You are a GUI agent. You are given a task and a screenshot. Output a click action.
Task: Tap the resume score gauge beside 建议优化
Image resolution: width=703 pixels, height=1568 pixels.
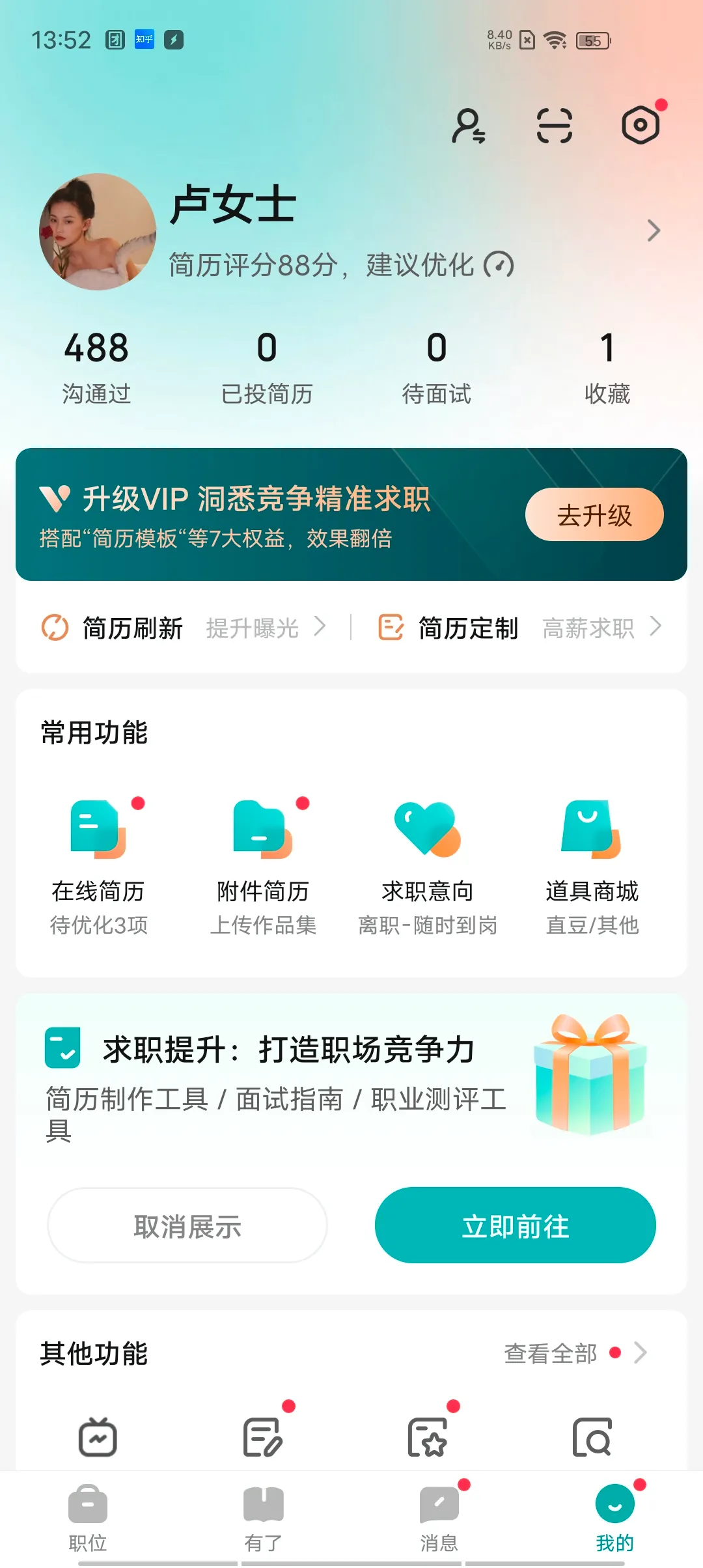[498, 265]
